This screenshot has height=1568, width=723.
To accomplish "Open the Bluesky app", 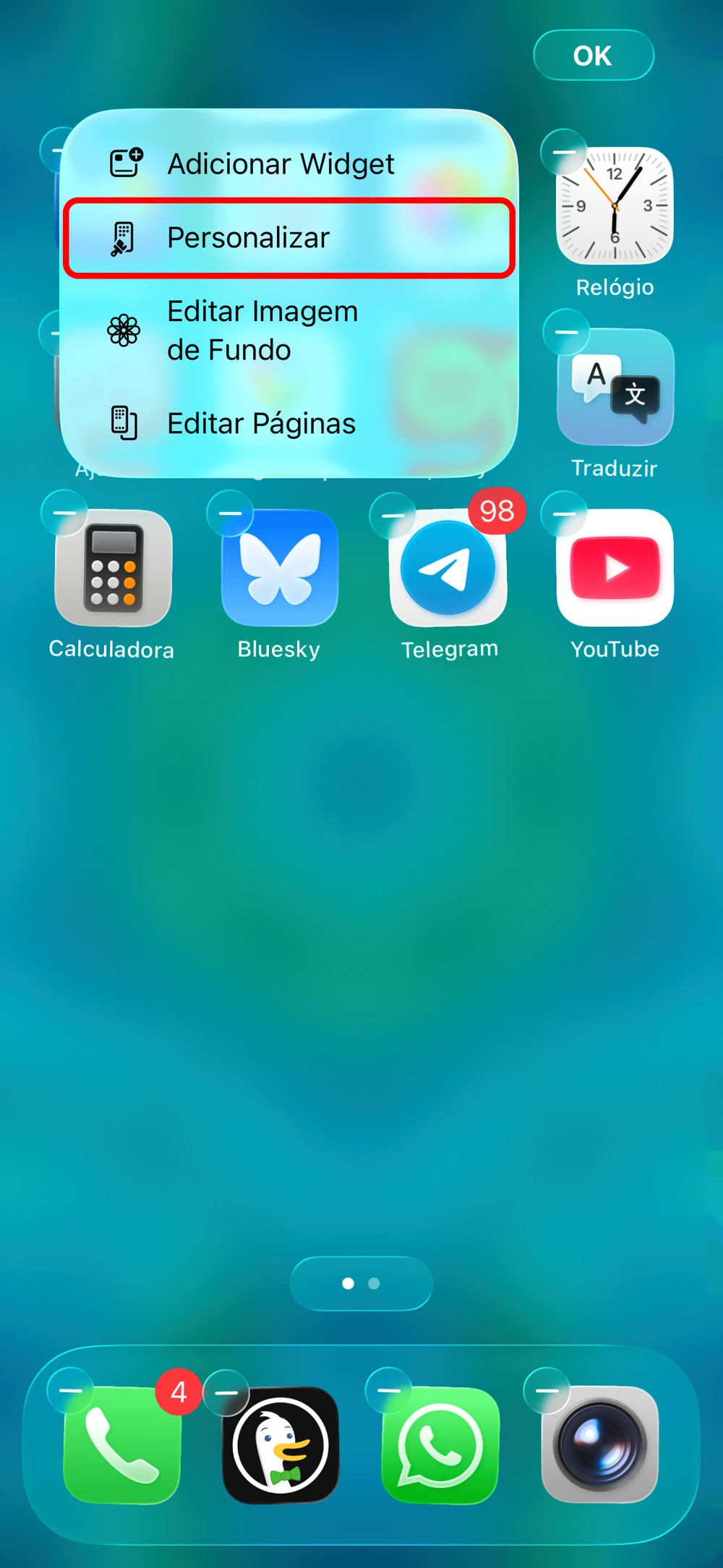I will [x=280, y=568].
